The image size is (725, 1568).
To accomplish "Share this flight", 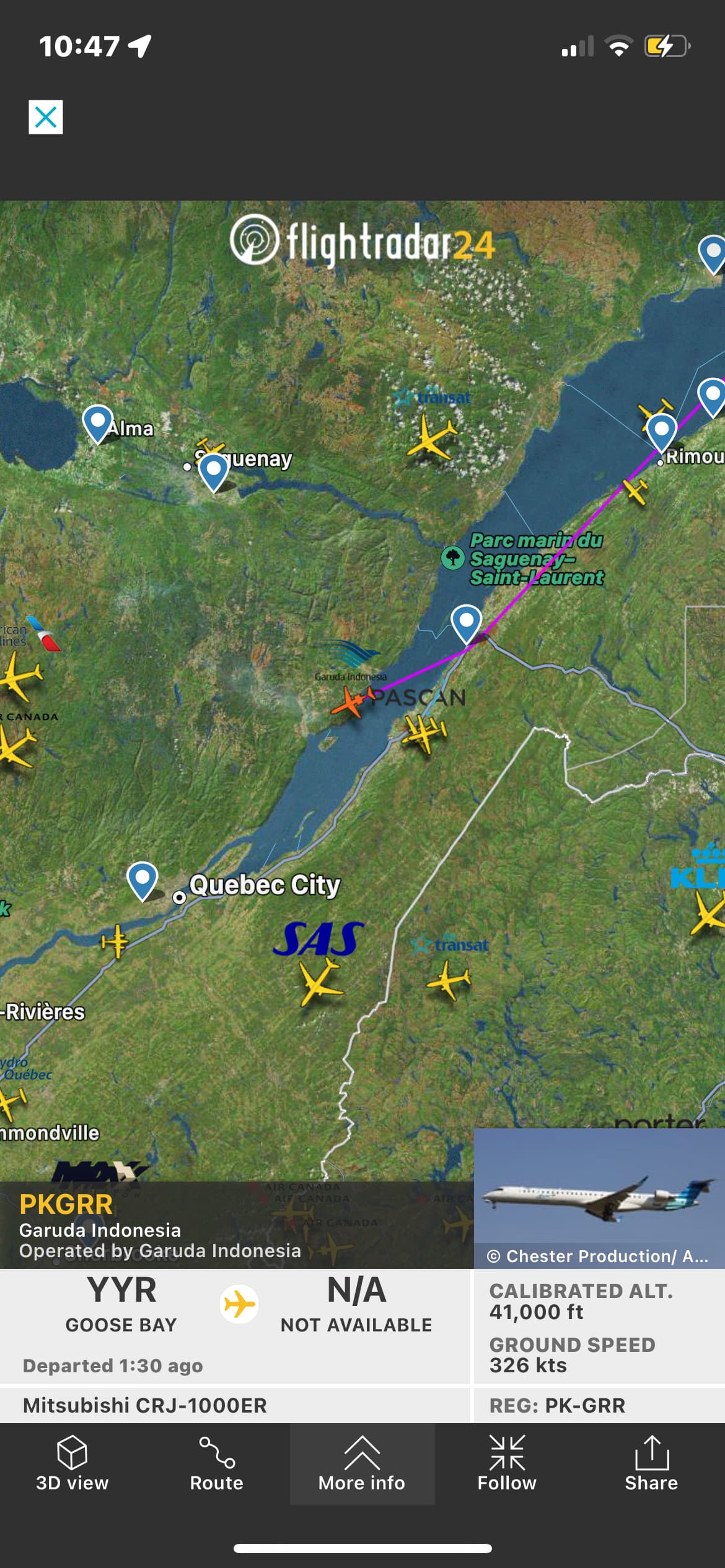I will tap(651, 1465).
